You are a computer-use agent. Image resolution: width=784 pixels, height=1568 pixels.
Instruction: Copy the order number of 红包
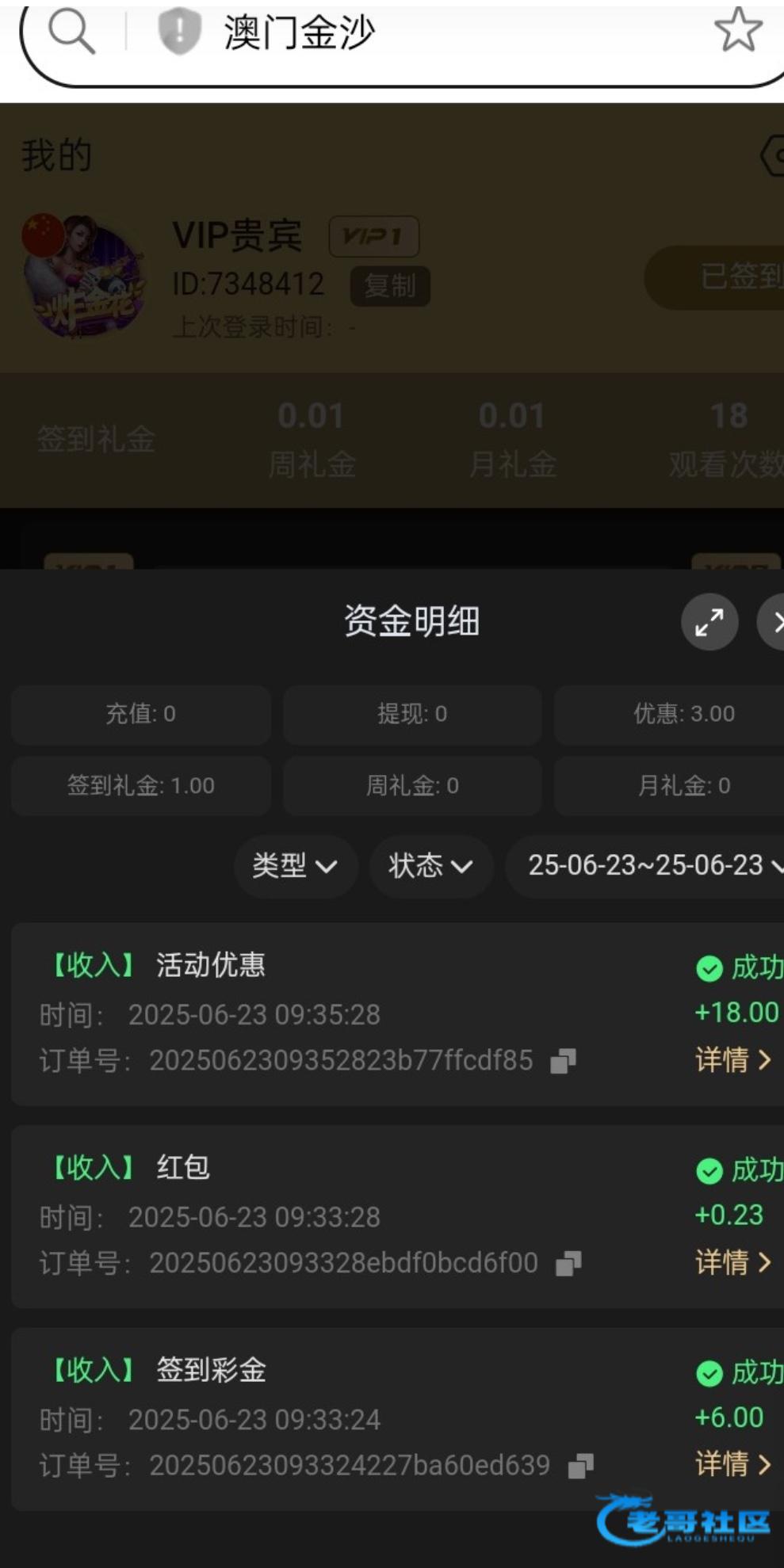pyautogui.click(x=568, y=1264)
